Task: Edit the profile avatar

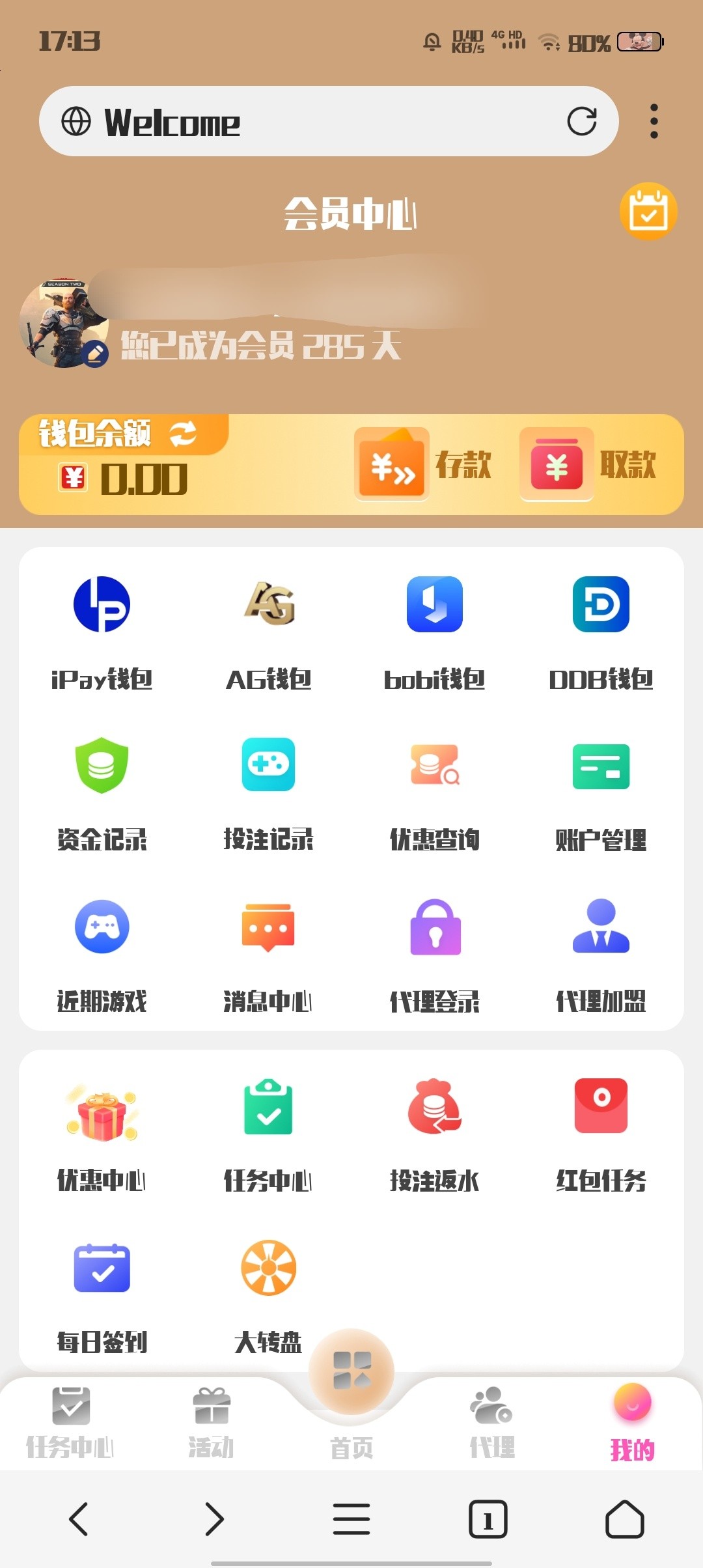Action: [x=95, y=354]
